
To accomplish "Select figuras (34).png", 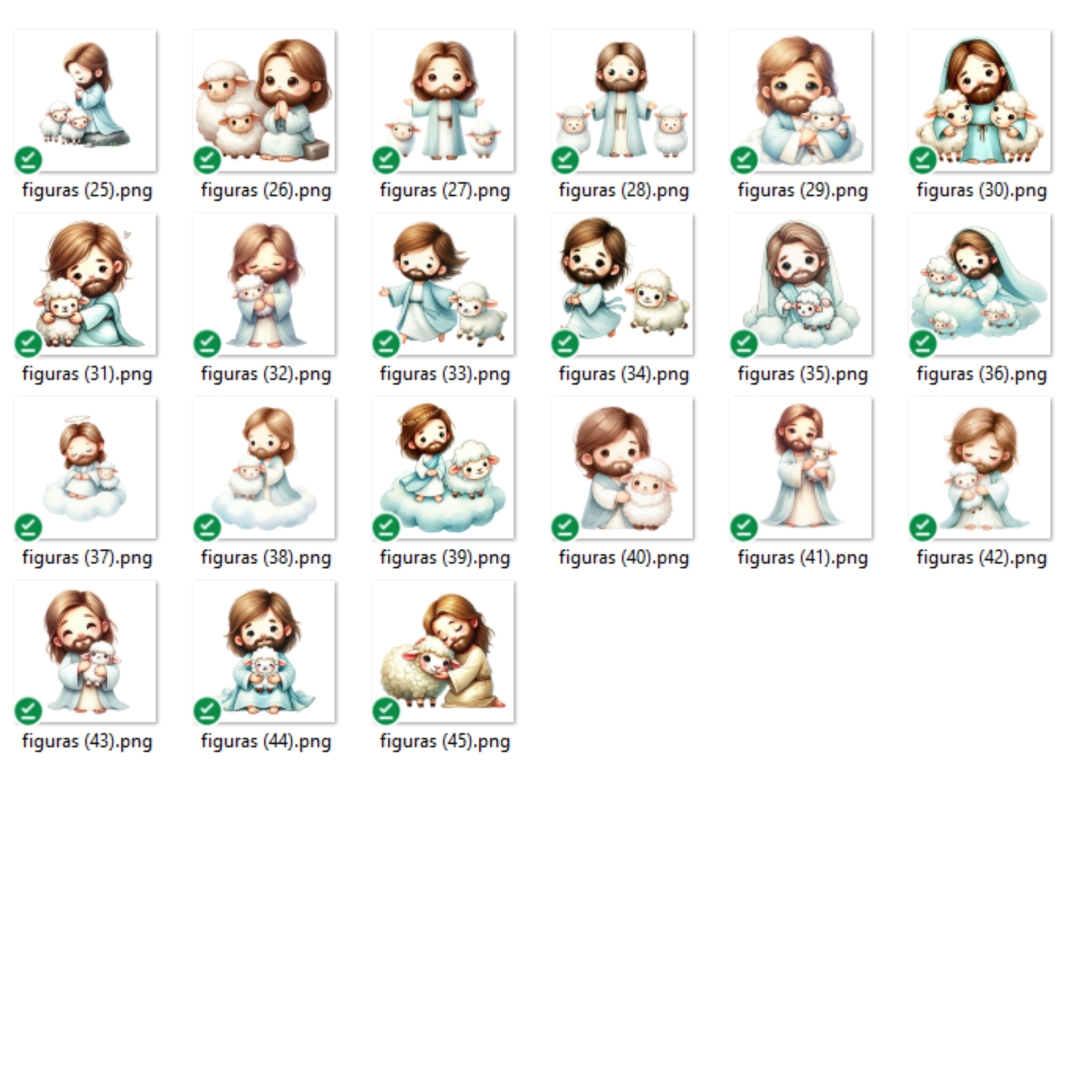I will tap(622, 285).
